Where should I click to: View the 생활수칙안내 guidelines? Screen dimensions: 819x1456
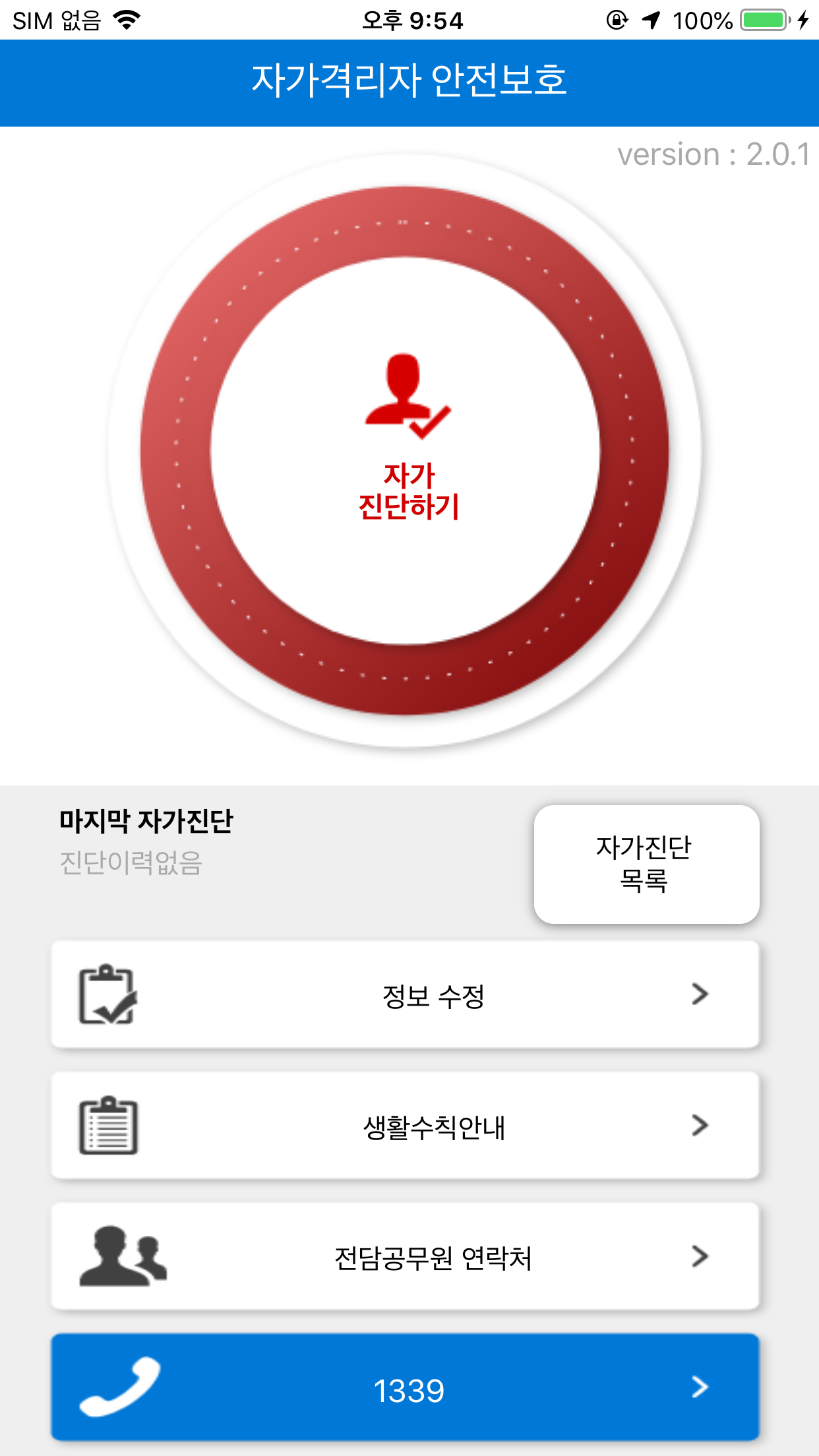(406, 1126)
